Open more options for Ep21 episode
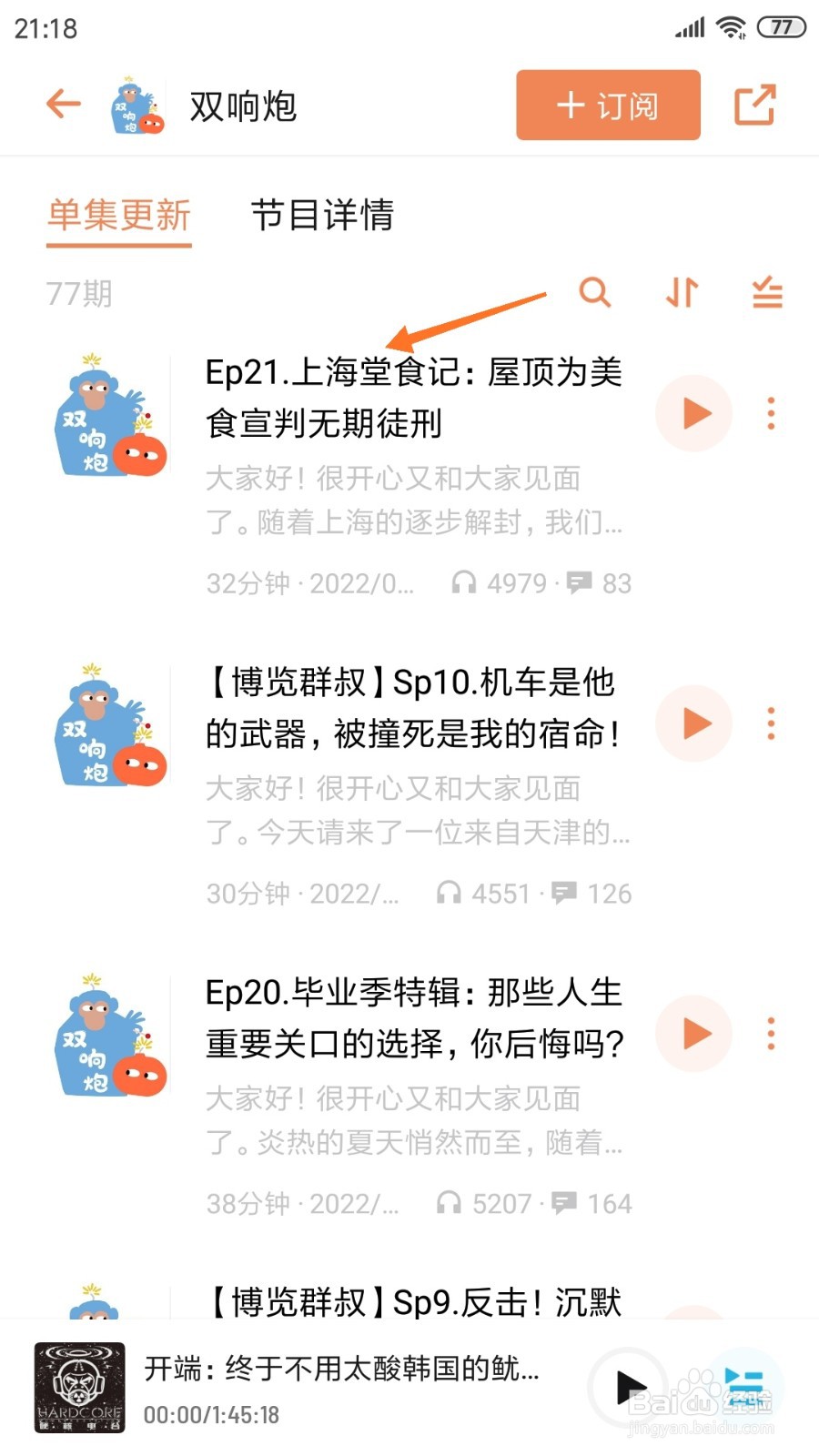This screenshot has height=1456, width=819. point(771,413)
